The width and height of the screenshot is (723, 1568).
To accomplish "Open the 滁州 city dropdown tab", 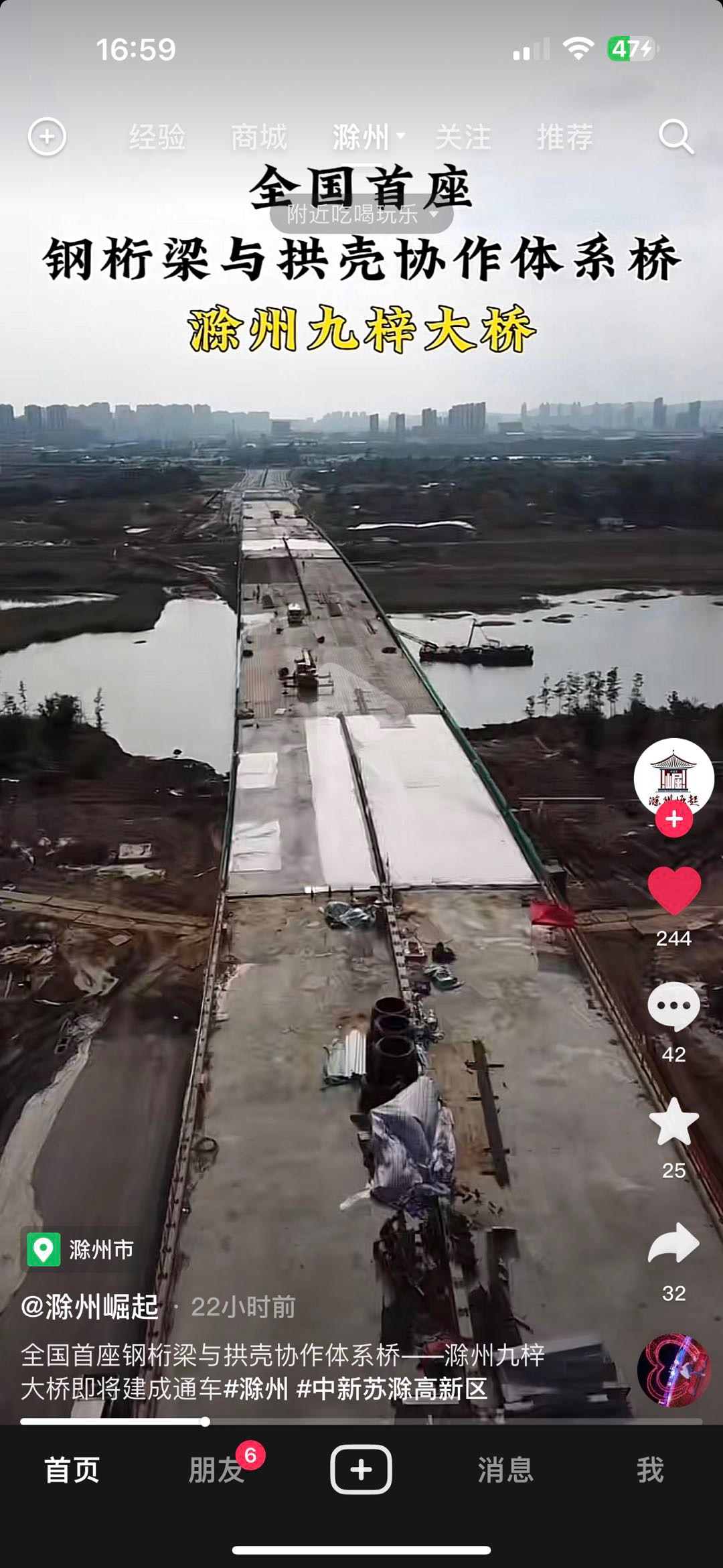I will pyautogui.click(x=368, y=137).
